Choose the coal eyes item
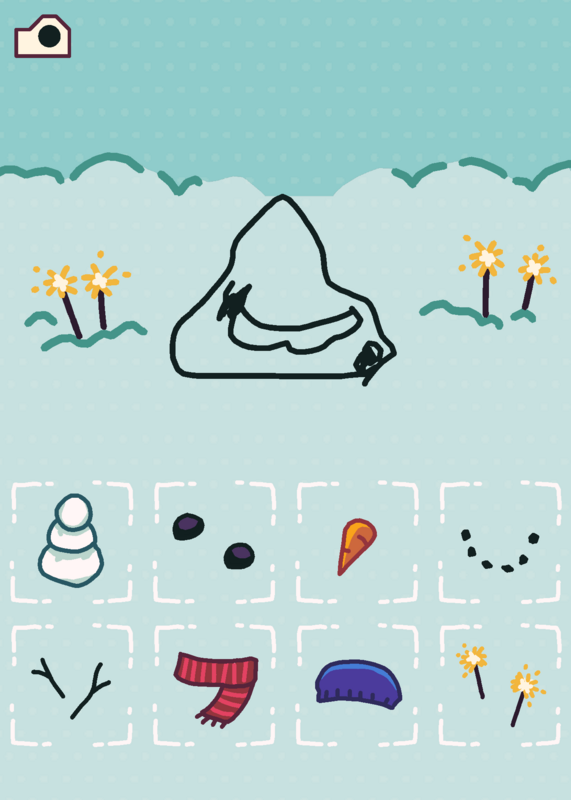 (x=214, y=541)
